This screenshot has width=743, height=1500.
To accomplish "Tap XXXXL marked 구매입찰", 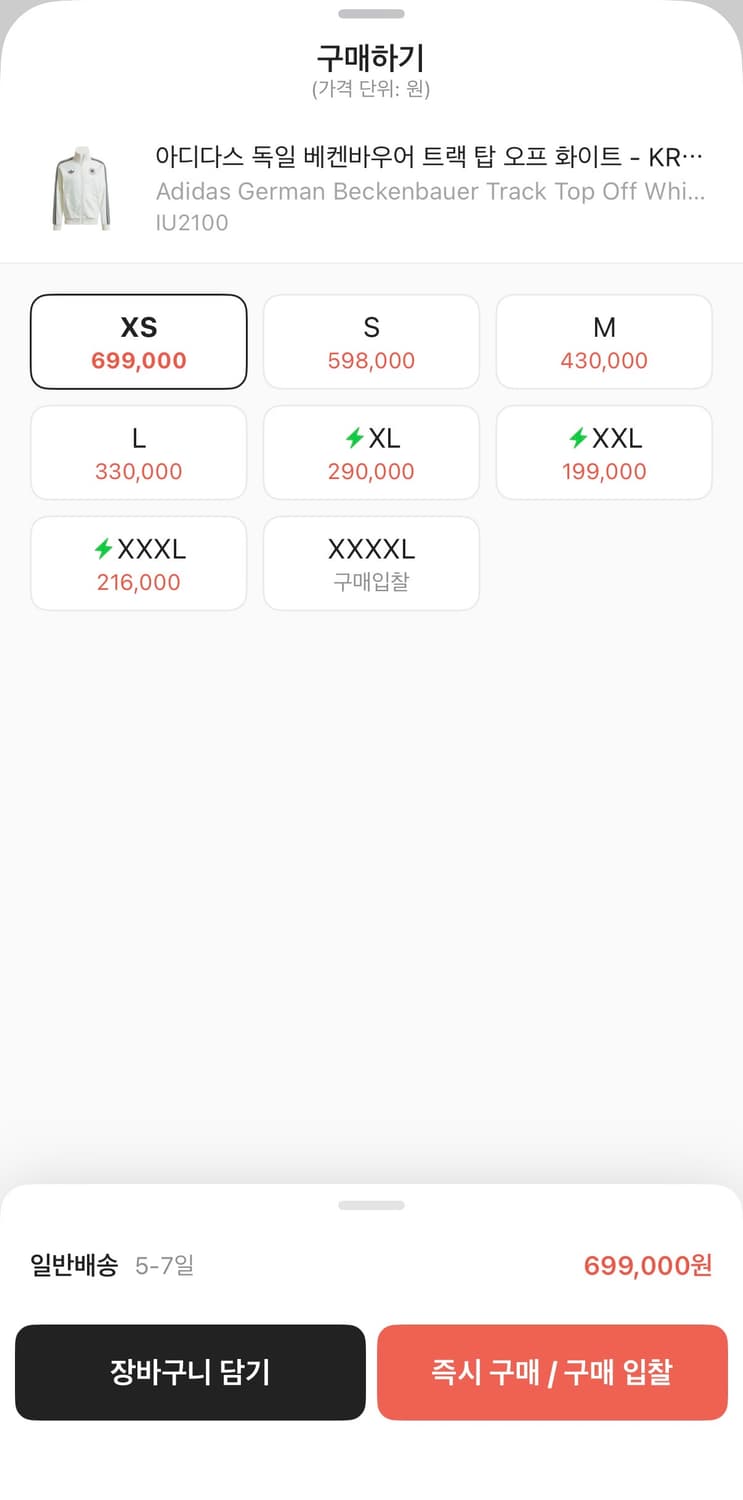I will (371, 563).
